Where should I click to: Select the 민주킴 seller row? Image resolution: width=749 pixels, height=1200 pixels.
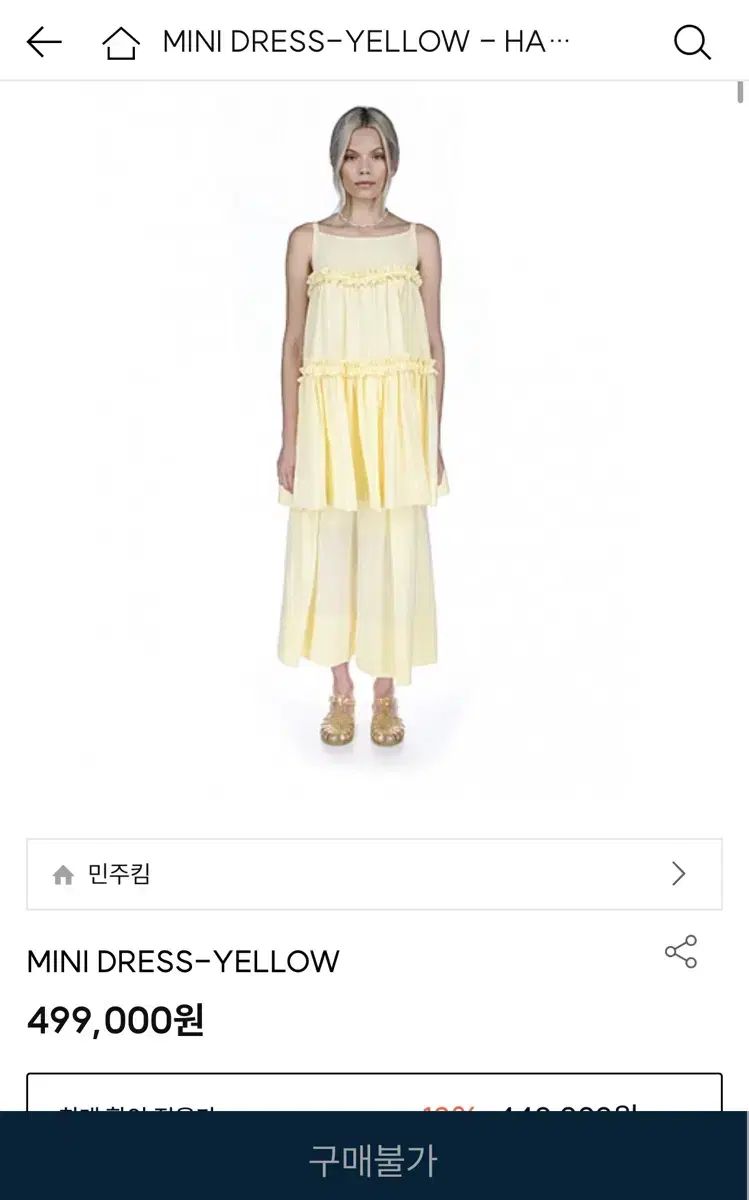pyautogui.click(x=374, y=874)
